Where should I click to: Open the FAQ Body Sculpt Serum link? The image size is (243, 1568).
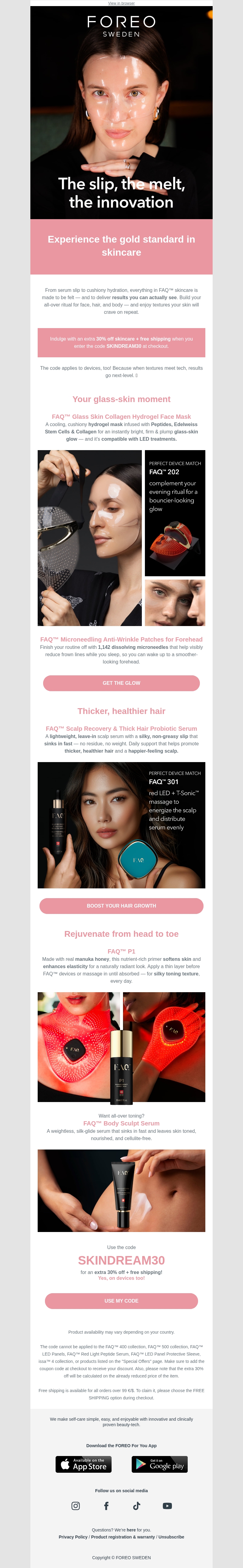122,1123
